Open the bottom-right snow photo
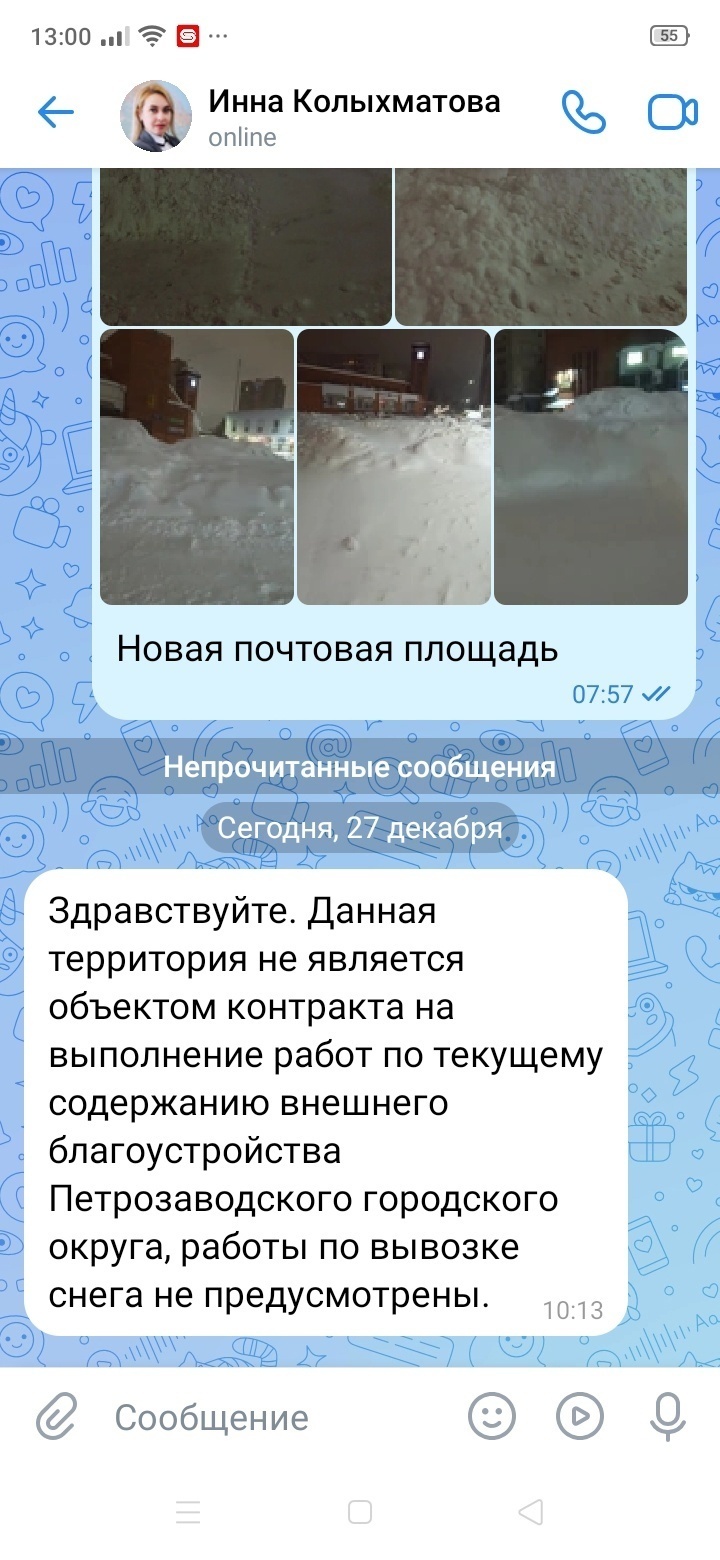 [x=591, y=467]
